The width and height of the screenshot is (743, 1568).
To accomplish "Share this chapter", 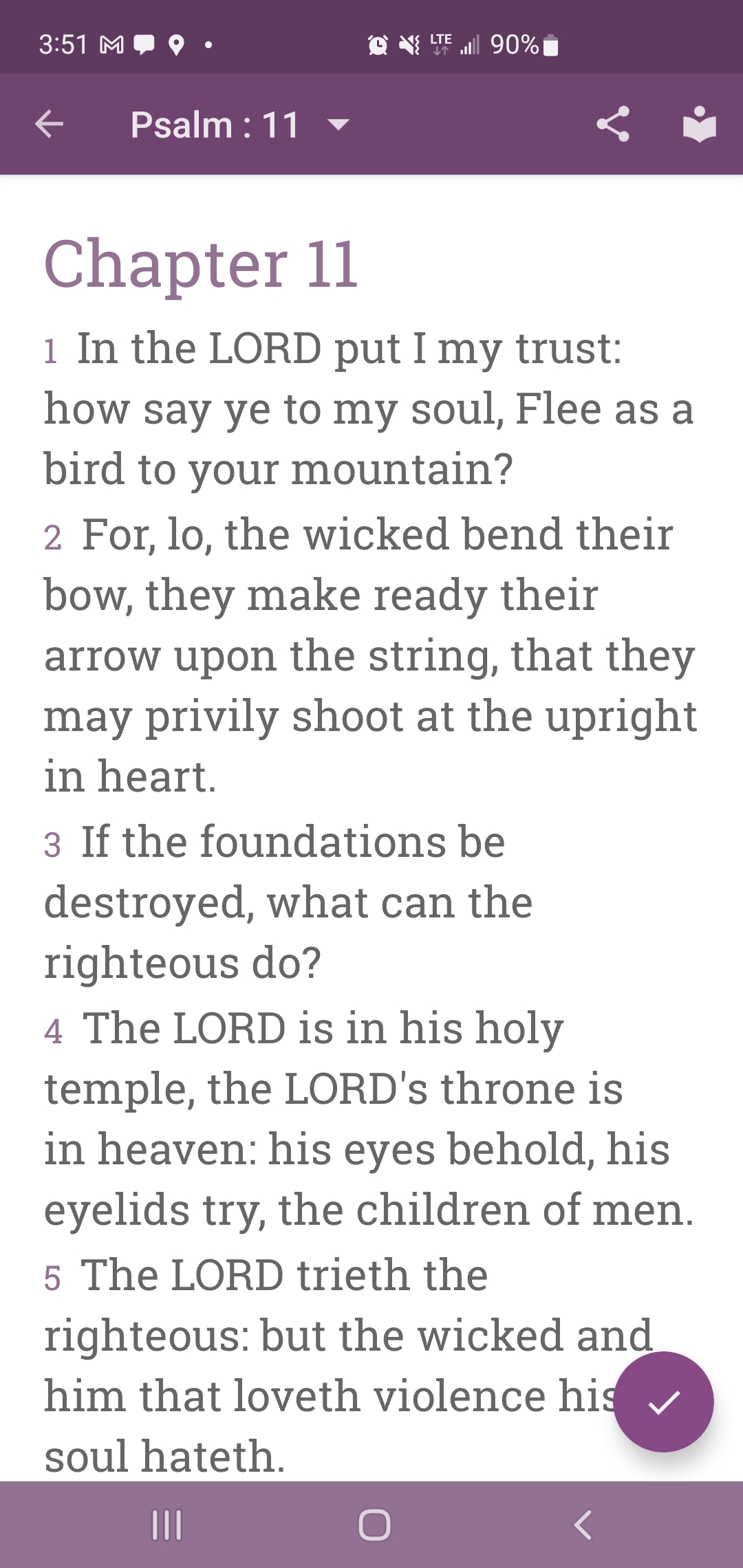I will [612, 124].
